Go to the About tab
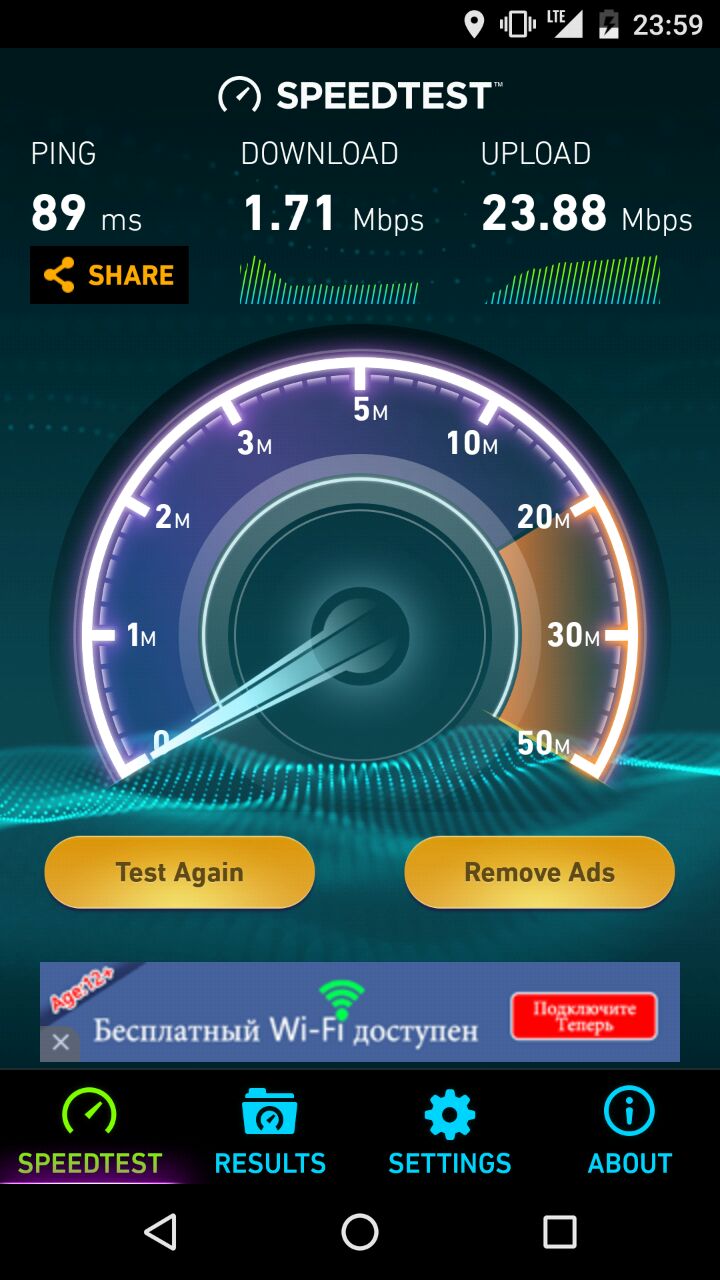The image size is (720, 1280). click(x=630, y=1132)
